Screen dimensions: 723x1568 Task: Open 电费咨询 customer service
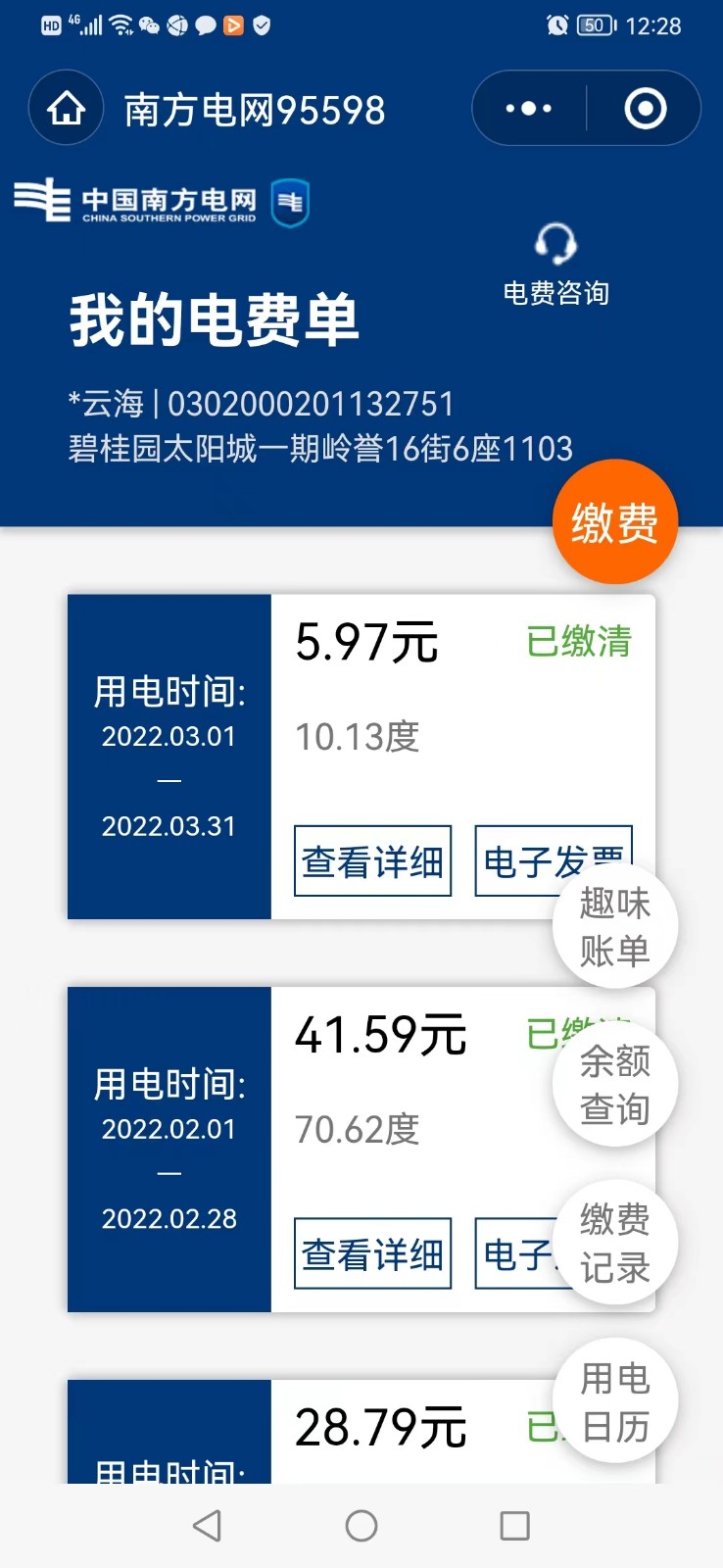coord(555,265)
